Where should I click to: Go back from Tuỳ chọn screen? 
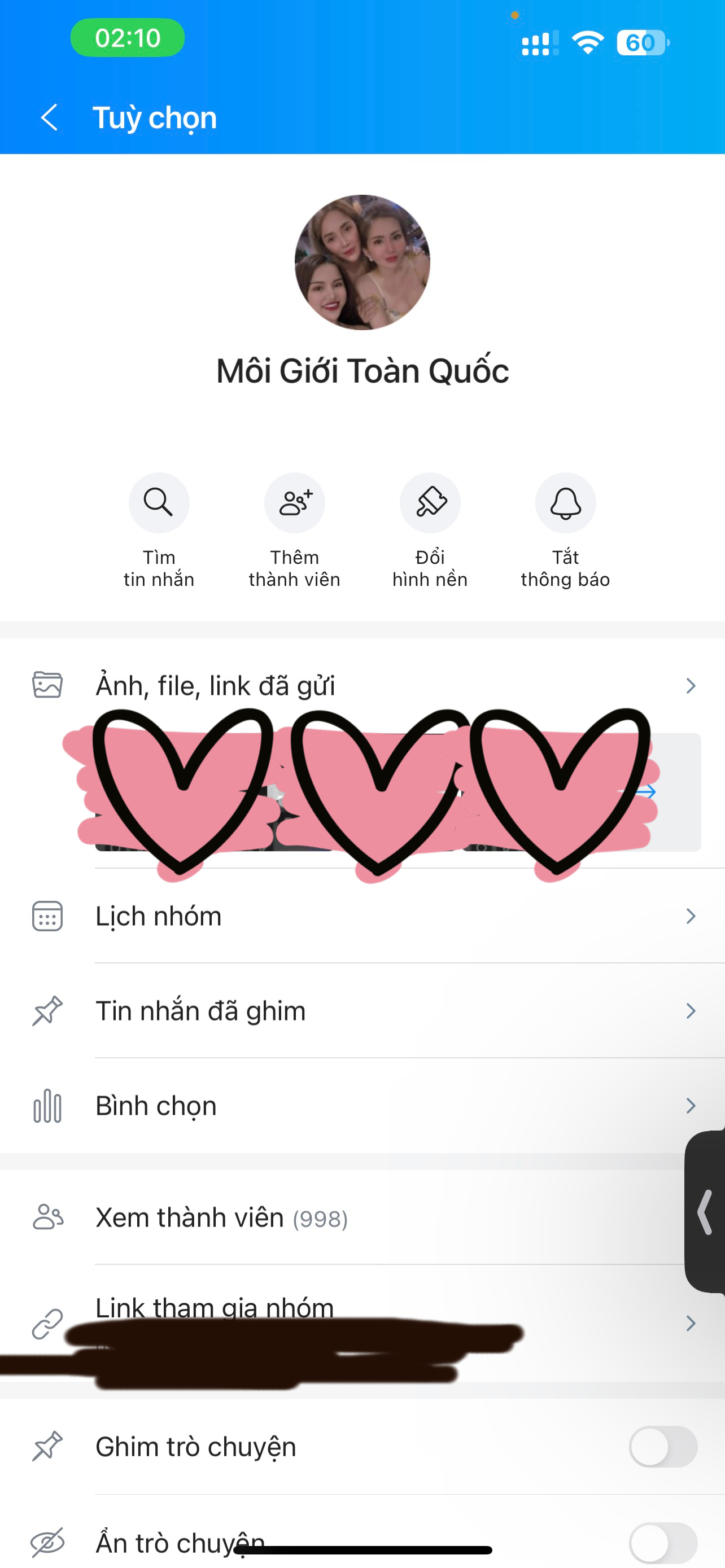point(49,117)
